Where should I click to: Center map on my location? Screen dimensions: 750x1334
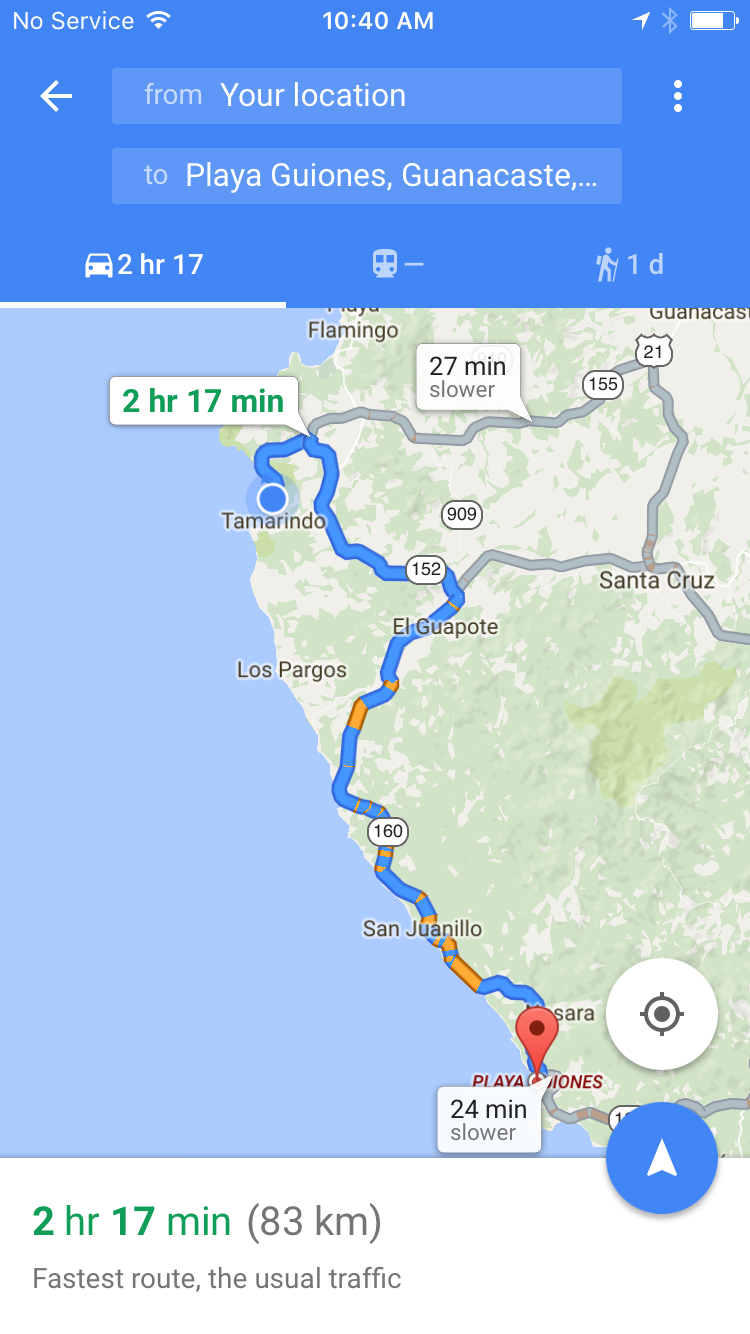[661, 1015]
